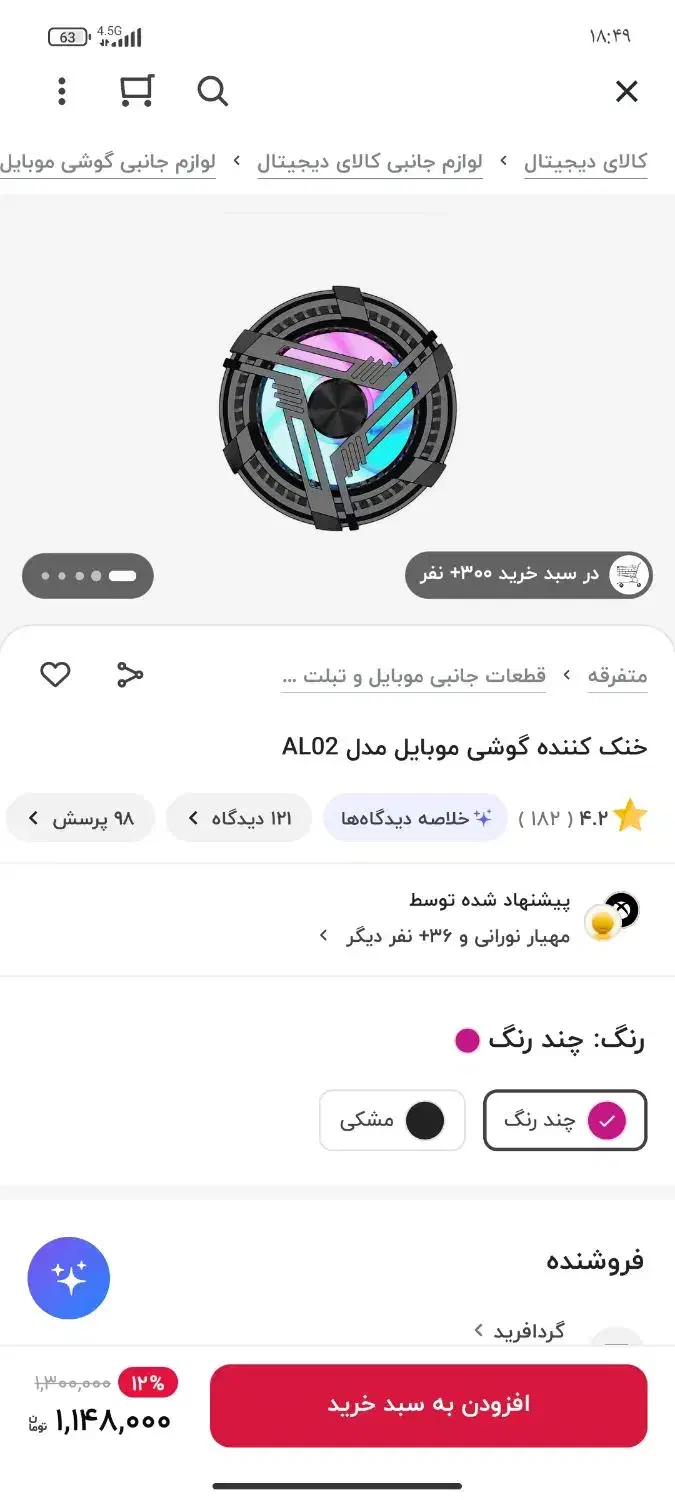675x1500 pixels.
Task: Add product to favorites
Action: click(x=55, y=675)
